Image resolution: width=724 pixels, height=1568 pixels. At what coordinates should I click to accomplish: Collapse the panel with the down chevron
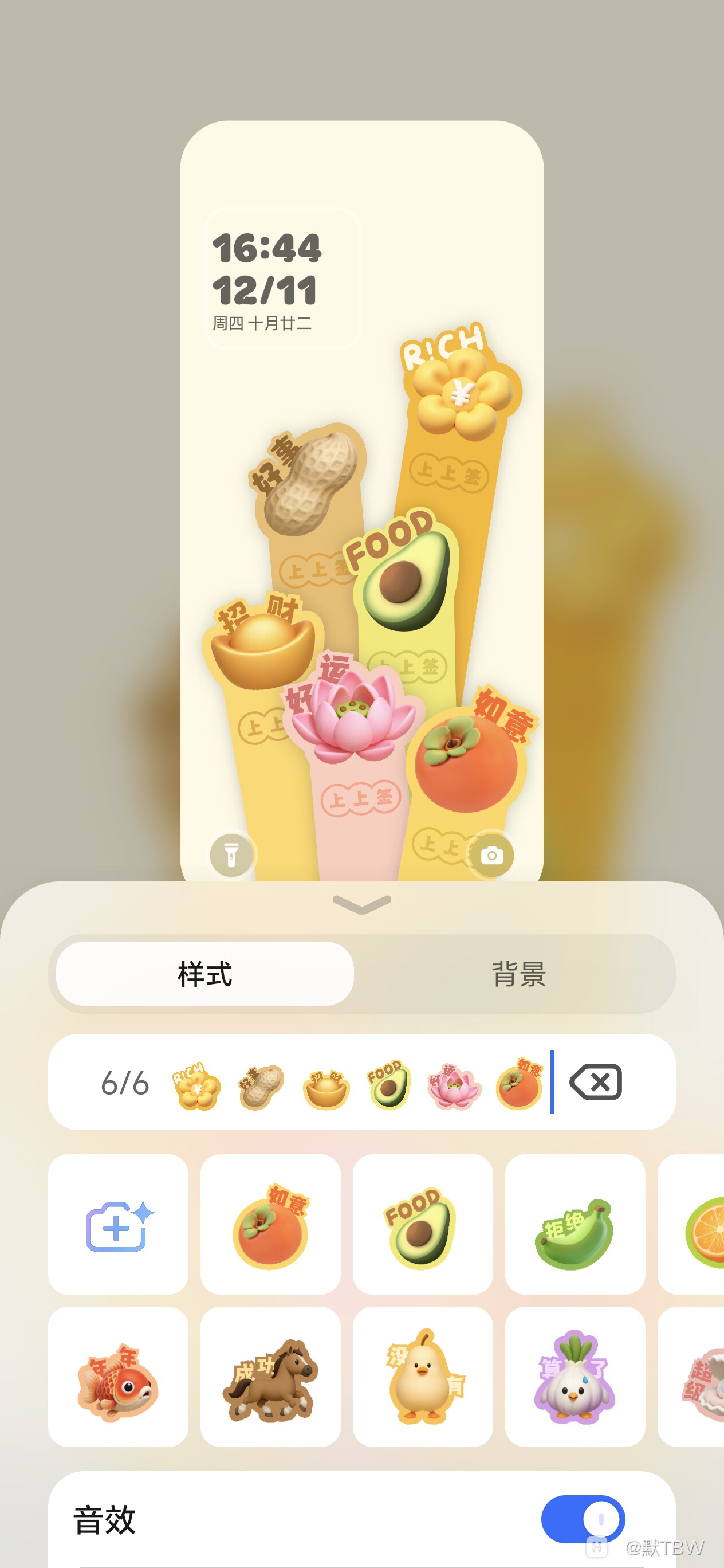362,904
